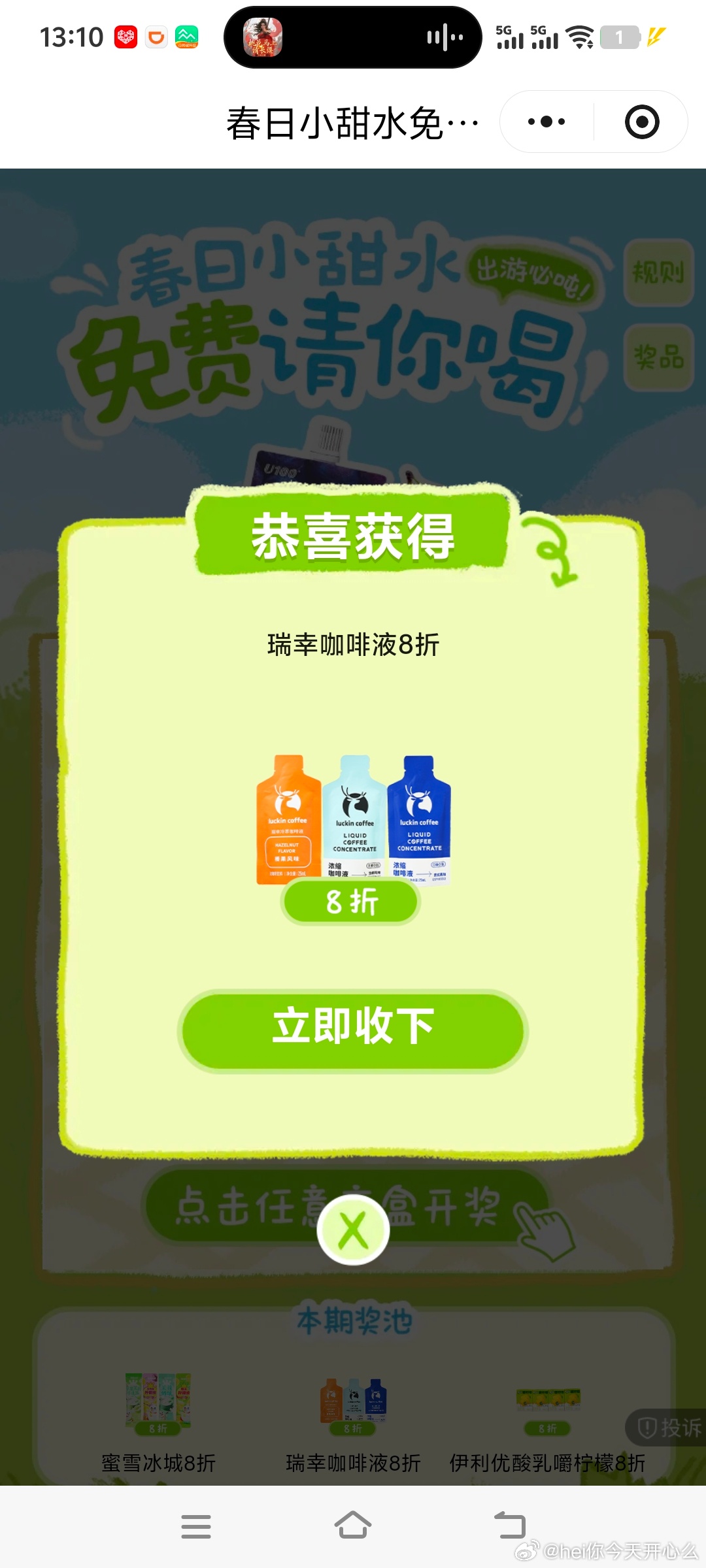Open the mini program's three-dot menu
The width and height of the screenshot is (706, 1568).
pyautogui.click(x=546, y=122)
